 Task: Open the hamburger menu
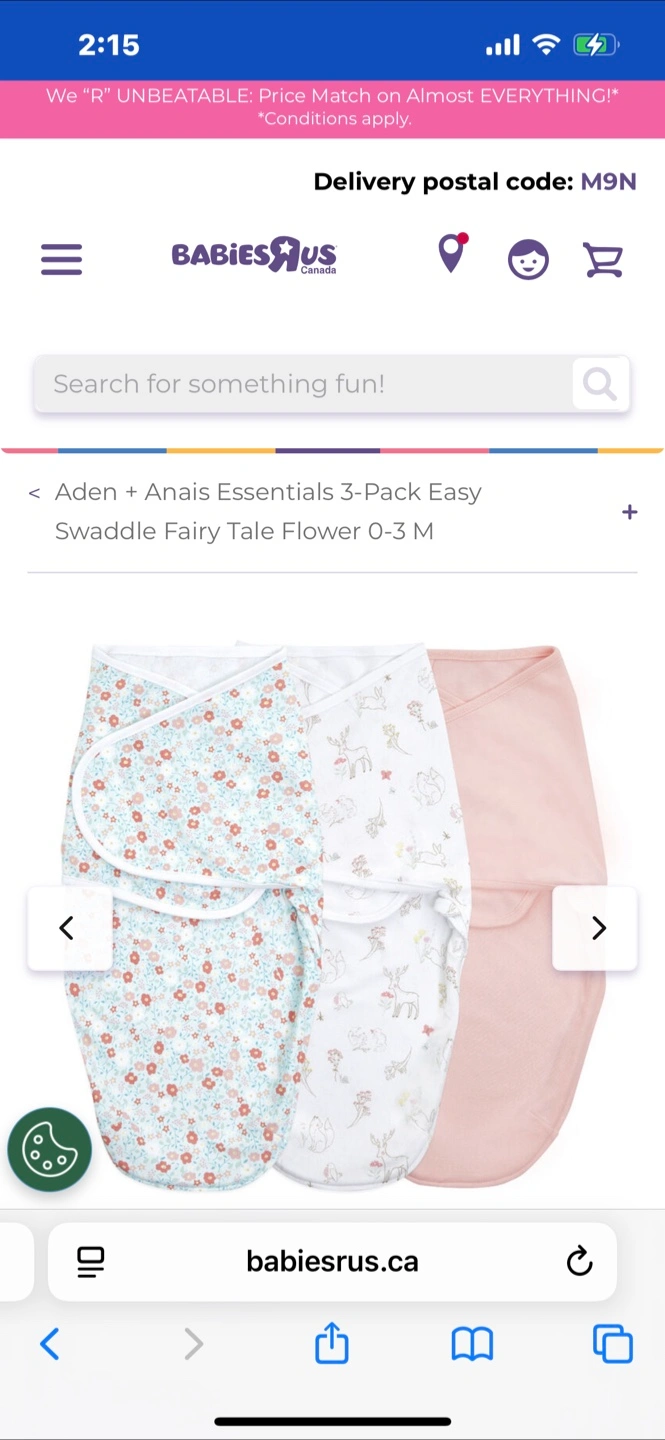61,259
